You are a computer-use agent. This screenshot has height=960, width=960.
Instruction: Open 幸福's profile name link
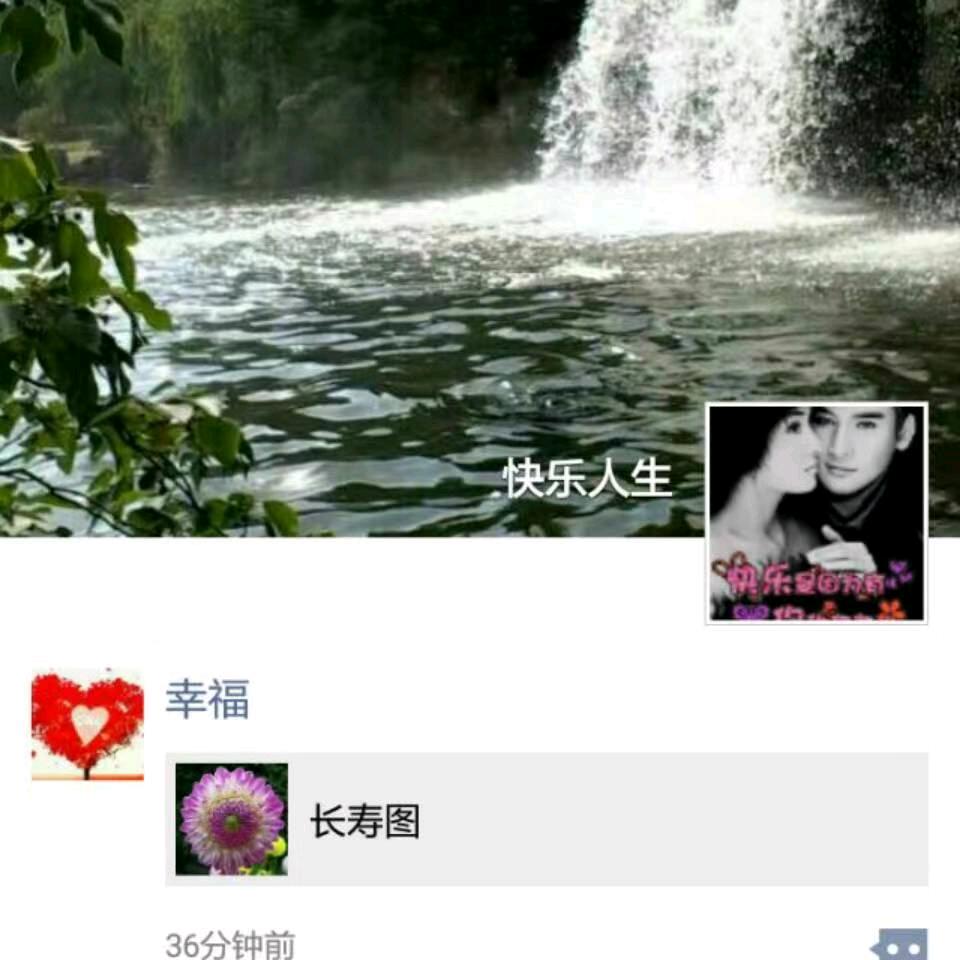coord(207,698)
